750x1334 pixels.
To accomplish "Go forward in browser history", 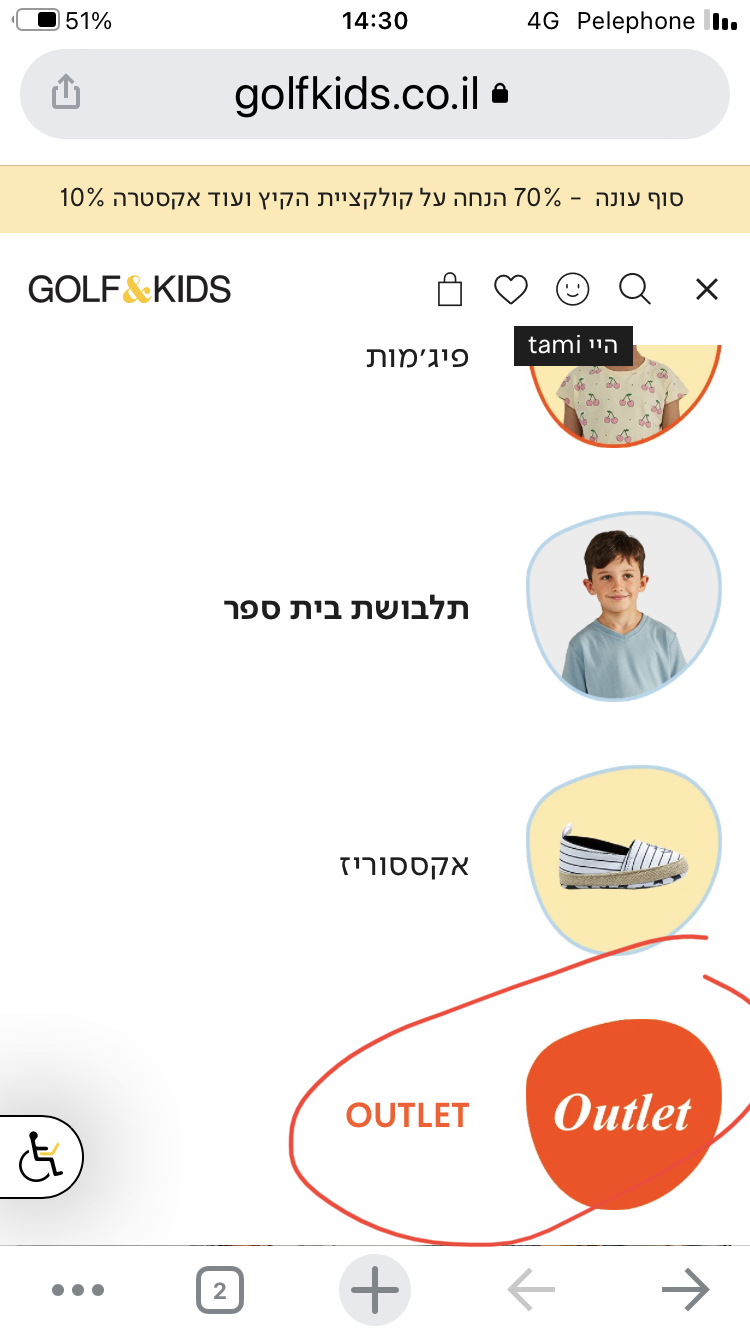I will click(686, 1290).
